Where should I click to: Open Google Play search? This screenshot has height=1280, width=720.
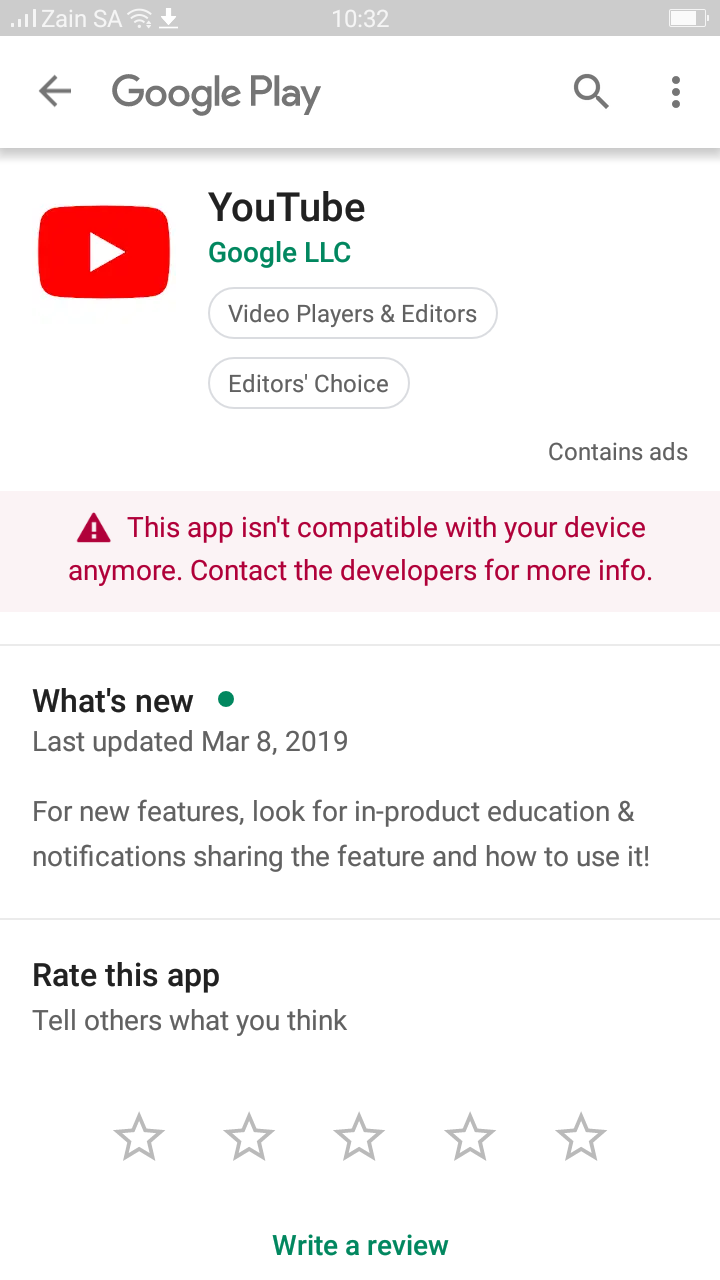[591, 92]
